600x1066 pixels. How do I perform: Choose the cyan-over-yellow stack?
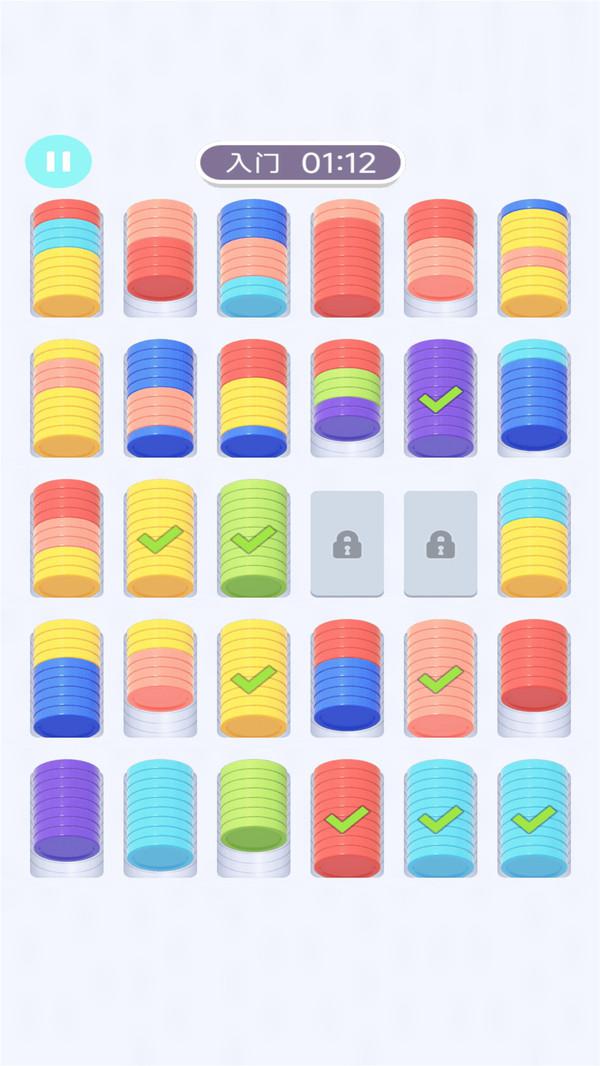(x=534, y=538)
